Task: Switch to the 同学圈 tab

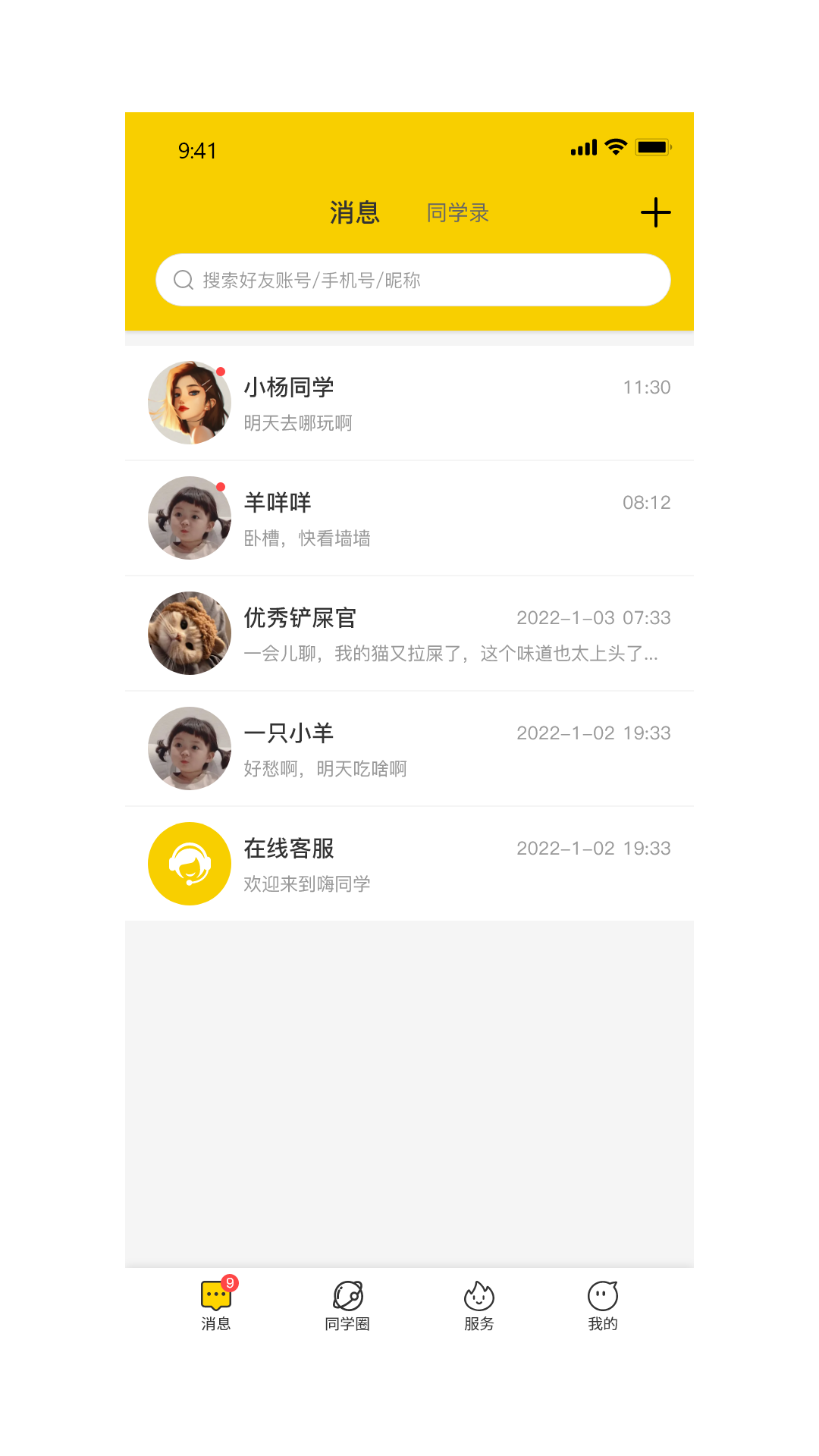Action: click(x=348, y=1305)
